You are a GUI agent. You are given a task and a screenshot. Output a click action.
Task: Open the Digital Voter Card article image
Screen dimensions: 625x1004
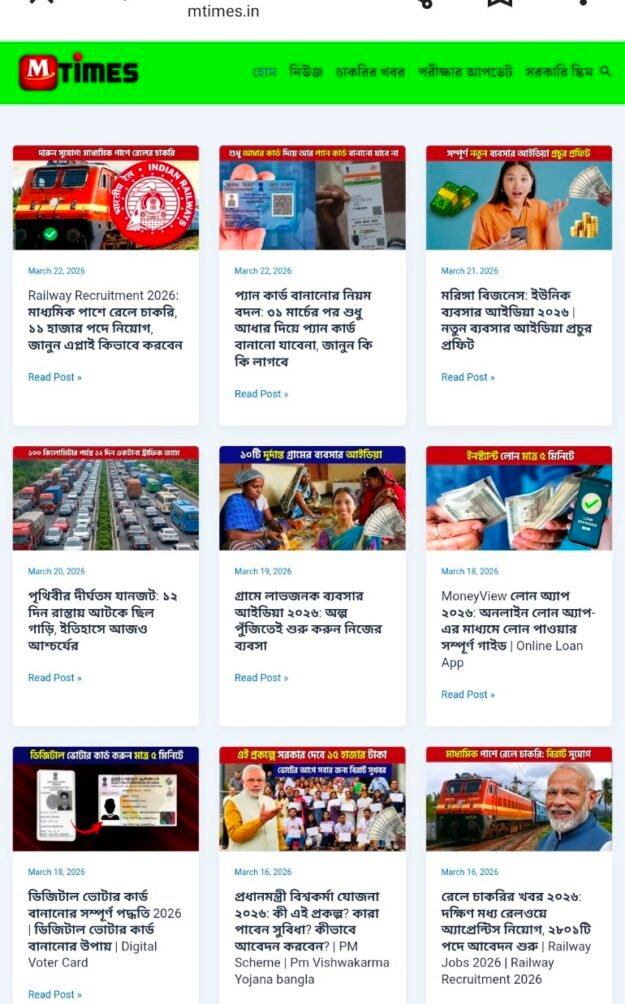105,798
